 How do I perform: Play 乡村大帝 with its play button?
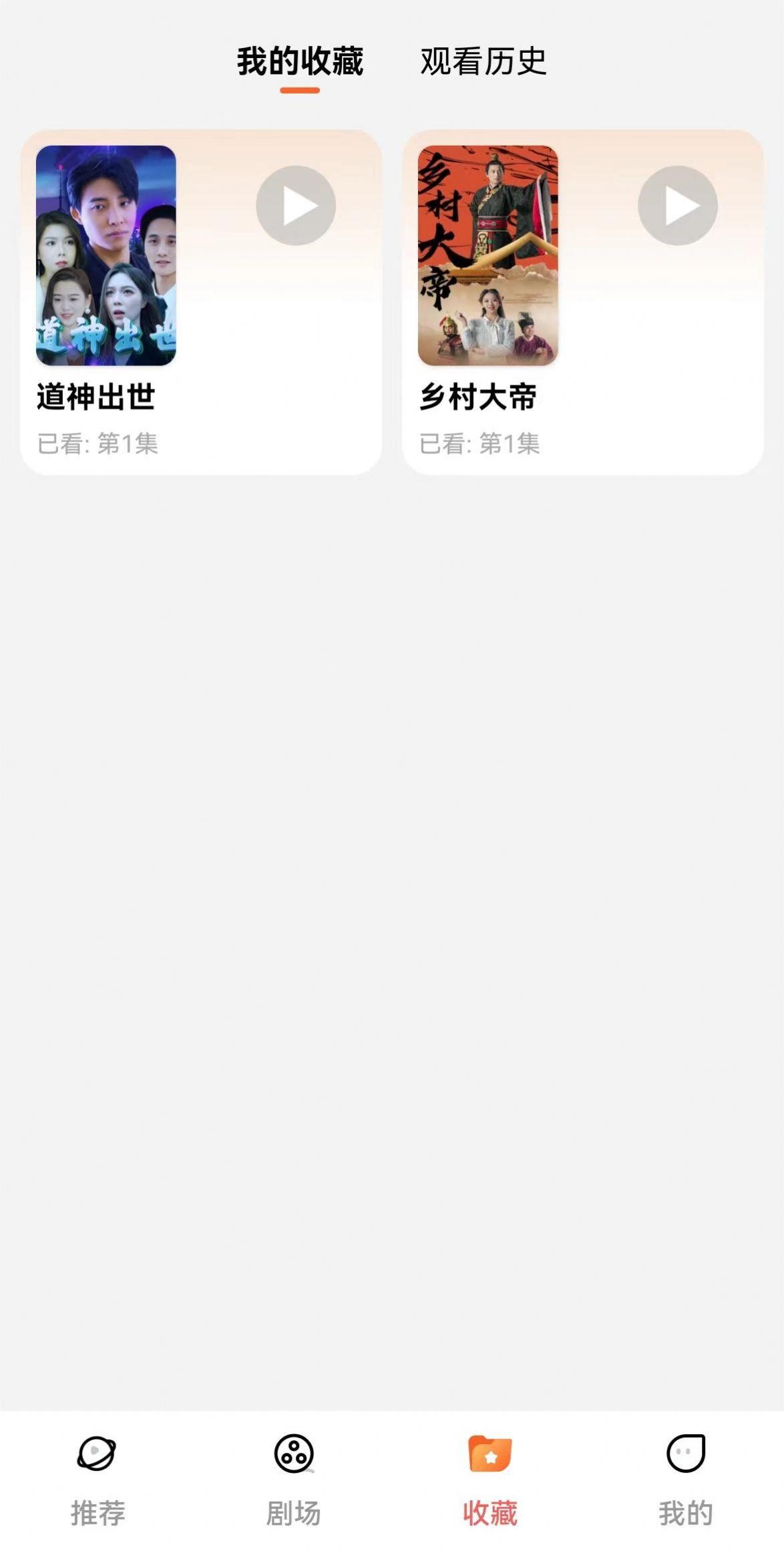(677, 206)
